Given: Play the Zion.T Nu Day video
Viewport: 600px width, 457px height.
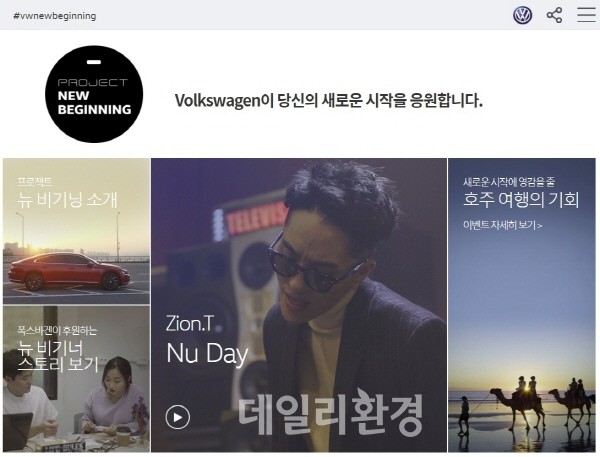Looking at the screenshot, I should (x=178, y=416).
